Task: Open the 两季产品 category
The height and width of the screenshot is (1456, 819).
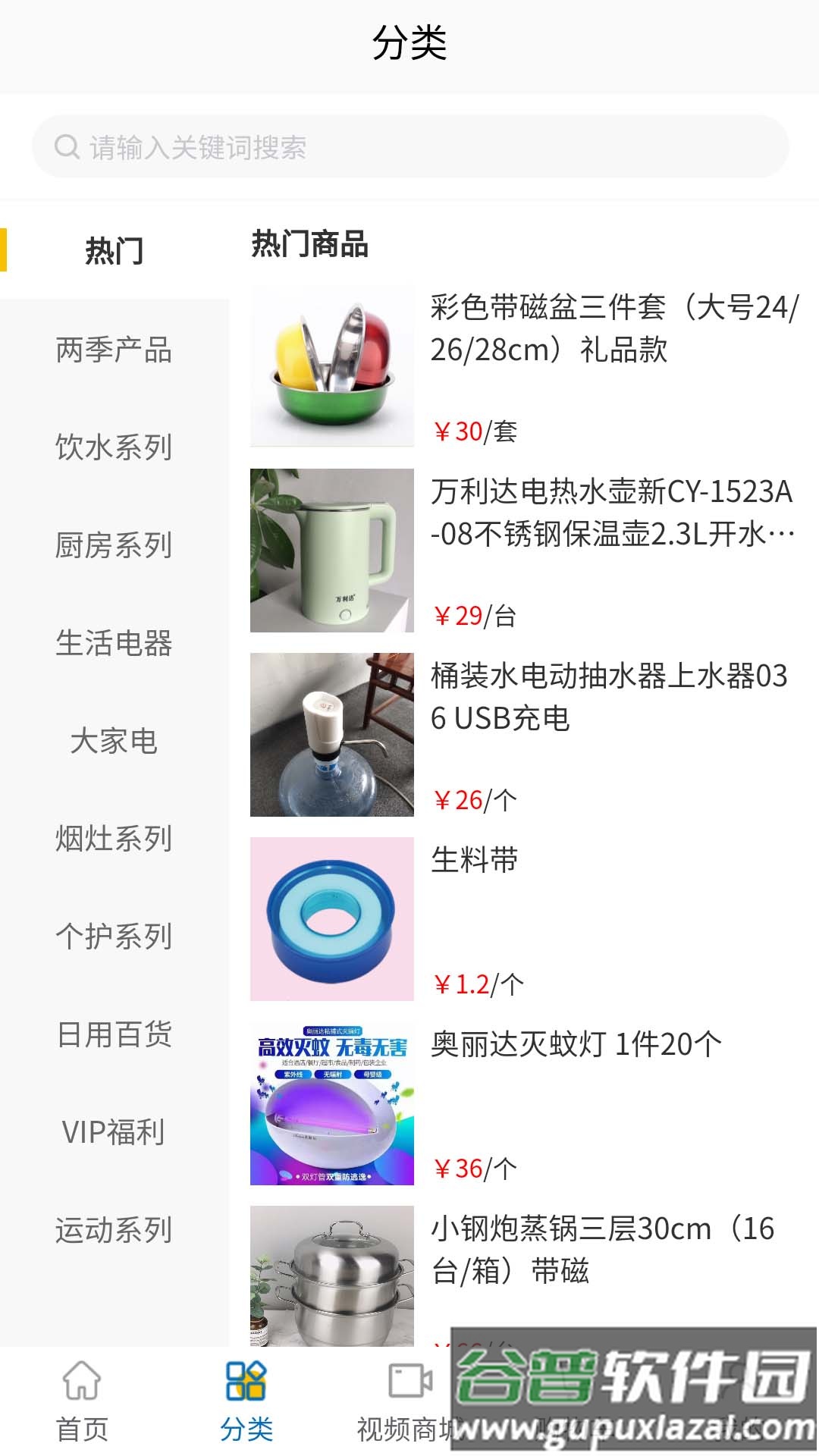Action: pos(114,350)
